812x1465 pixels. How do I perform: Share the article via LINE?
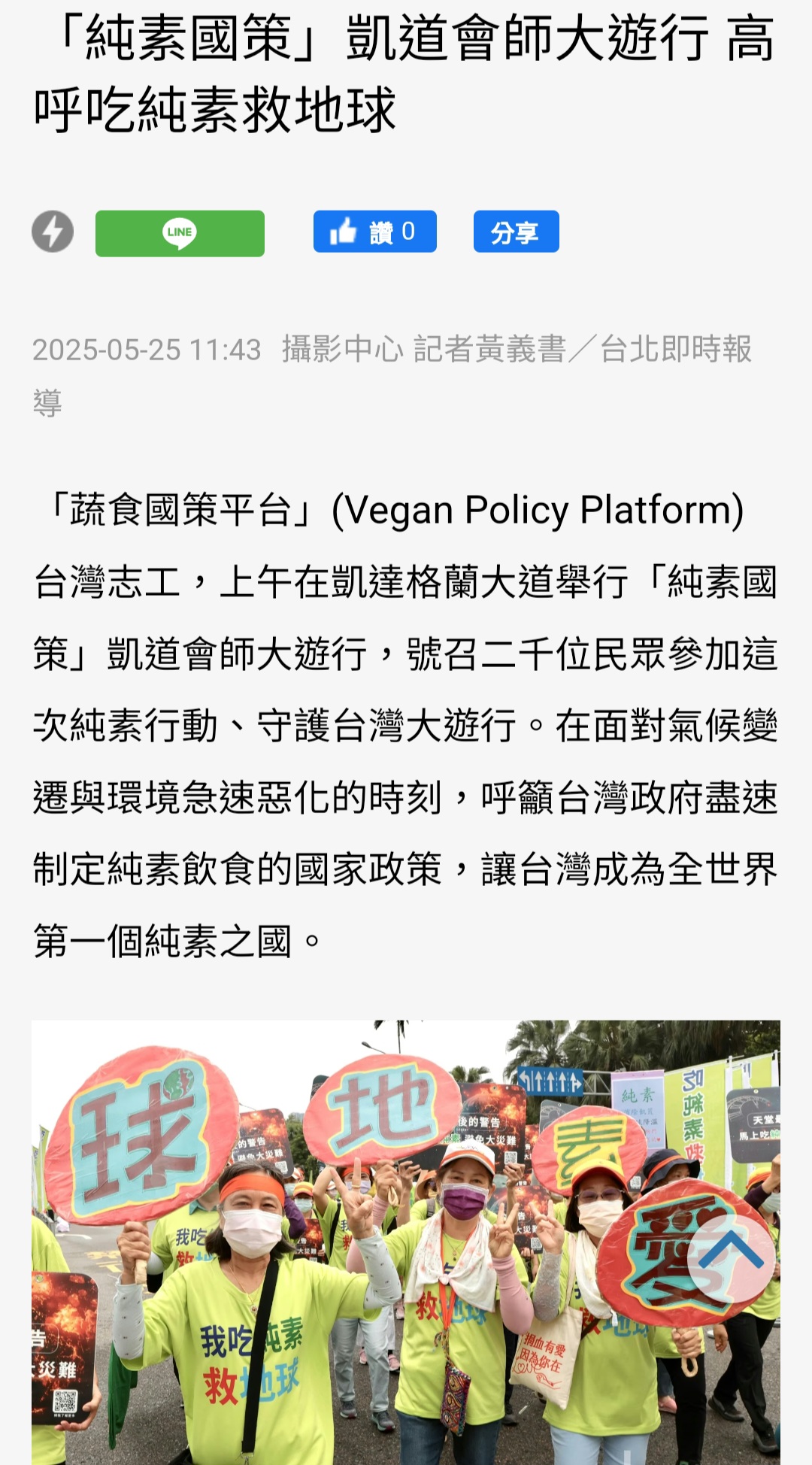click(180, 233)
